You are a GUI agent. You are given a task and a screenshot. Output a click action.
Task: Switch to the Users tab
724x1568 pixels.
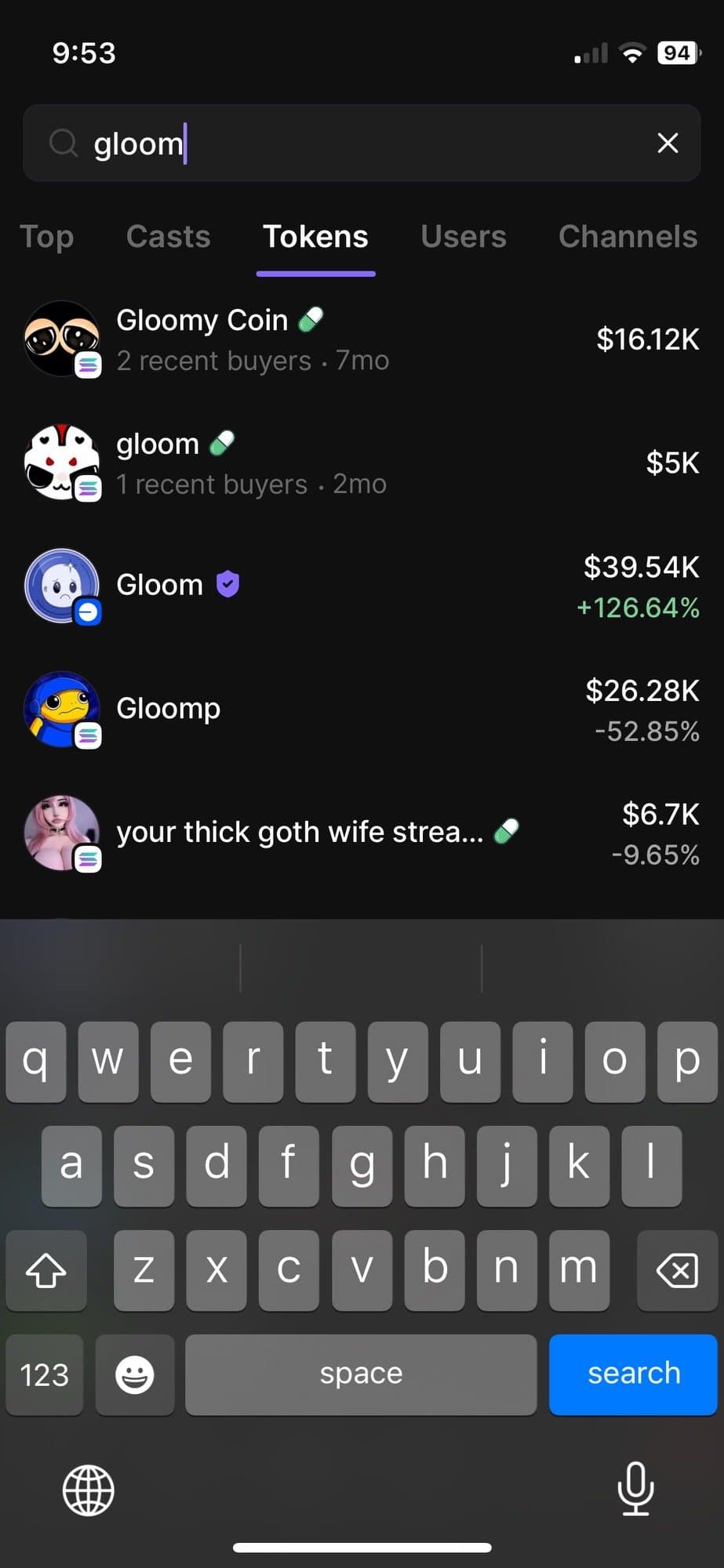(464, 237)
